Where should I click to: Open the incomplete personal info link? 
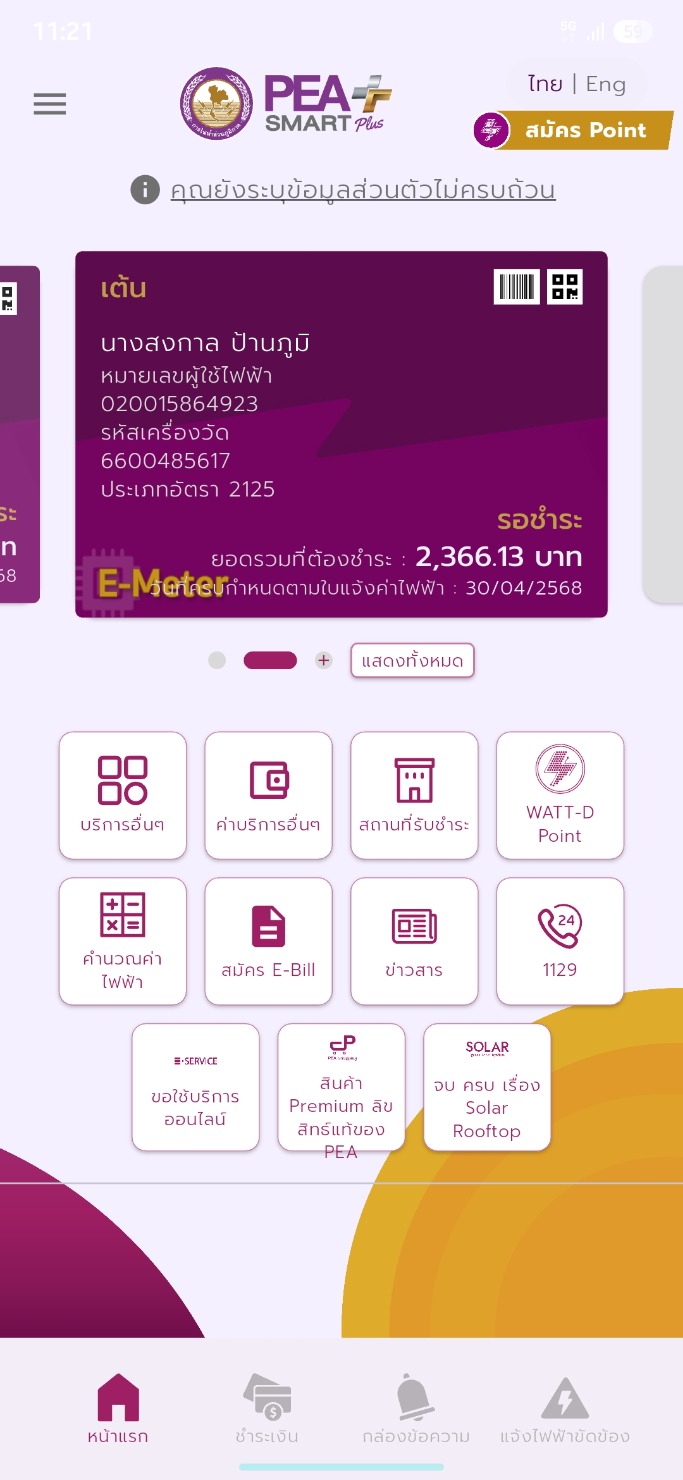(x=362, y=190)
